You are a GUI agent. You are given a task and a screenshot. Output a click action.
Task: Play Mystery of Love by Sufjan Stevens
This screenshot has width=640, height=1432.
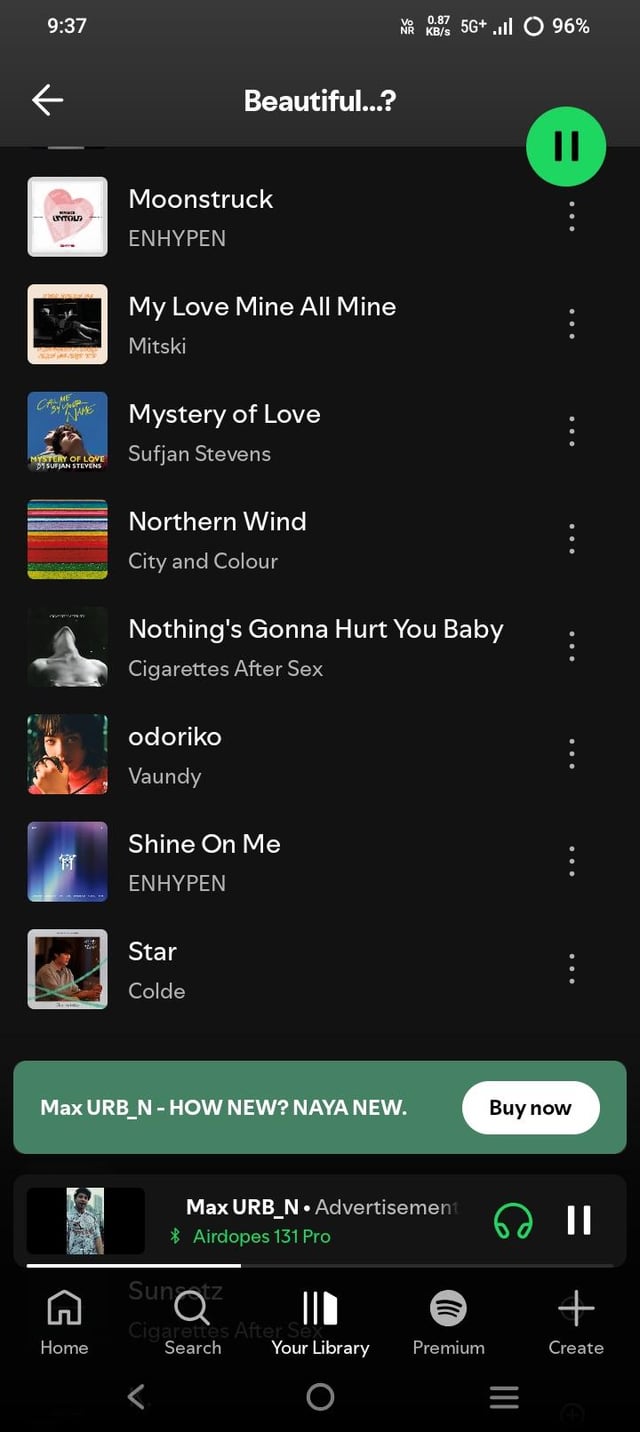coord(224,431)
